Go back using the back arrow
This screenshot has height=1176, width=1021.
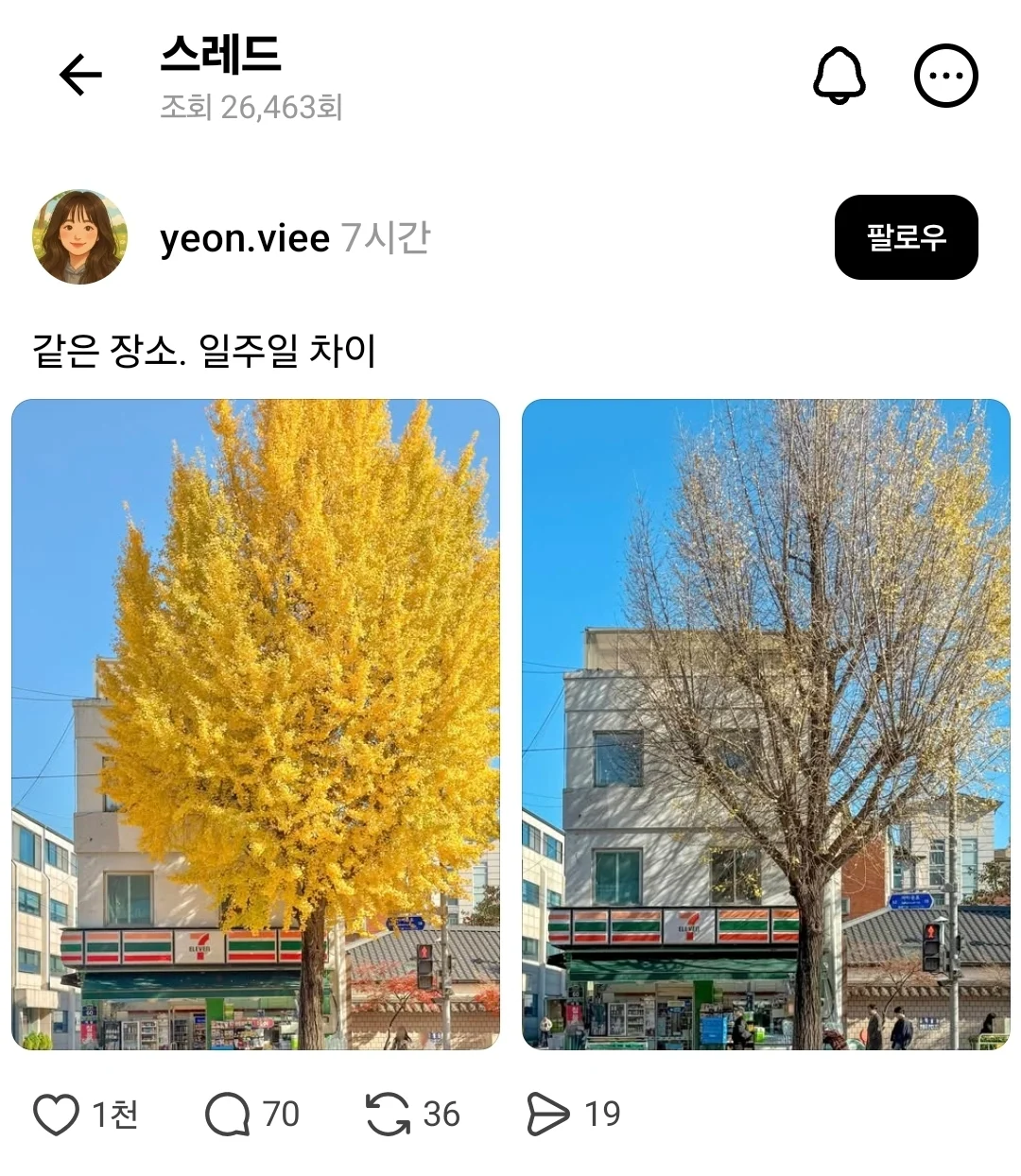click(x=80, y=75)
